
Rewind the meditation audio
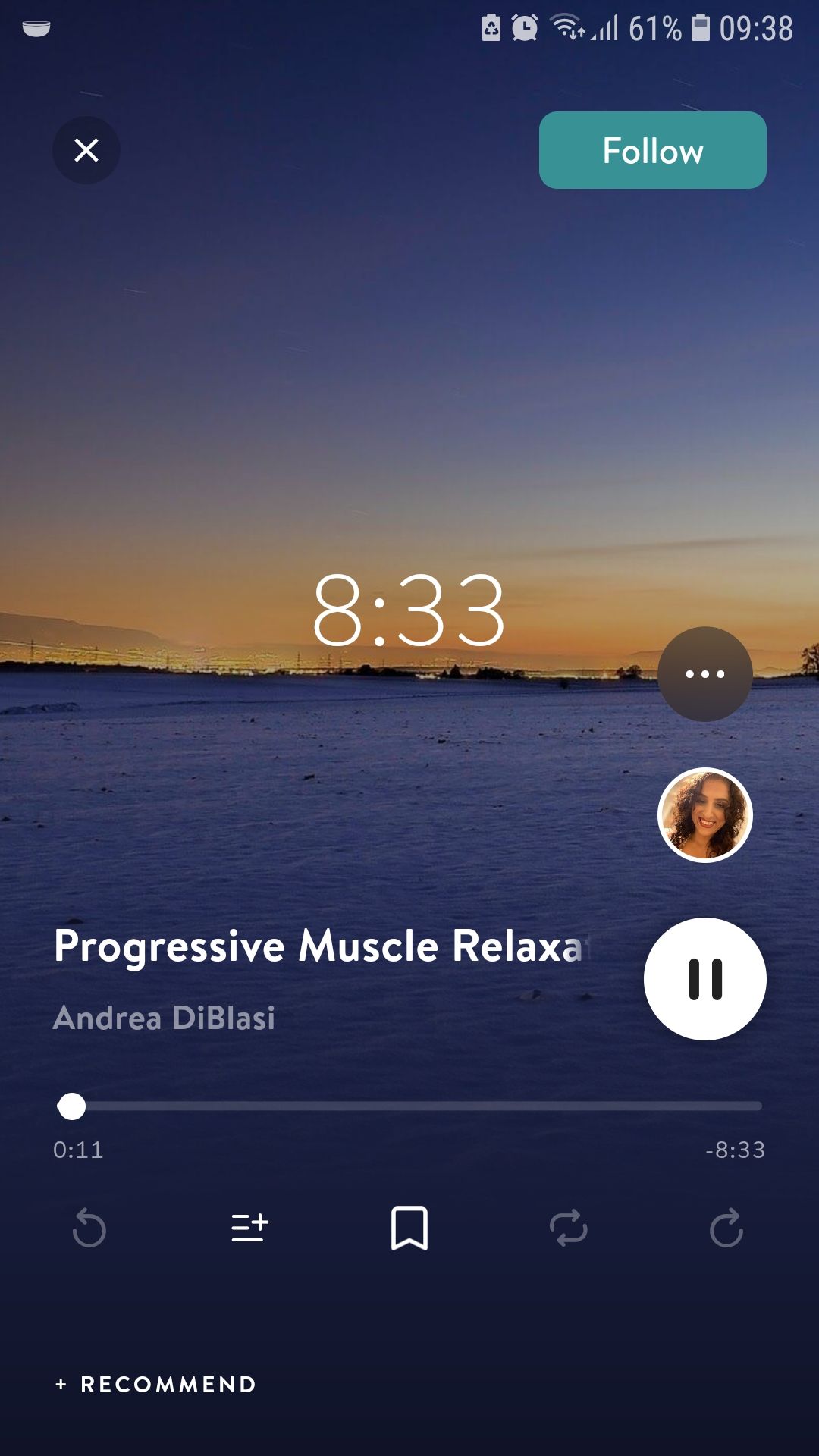[x=89, y=1228]
